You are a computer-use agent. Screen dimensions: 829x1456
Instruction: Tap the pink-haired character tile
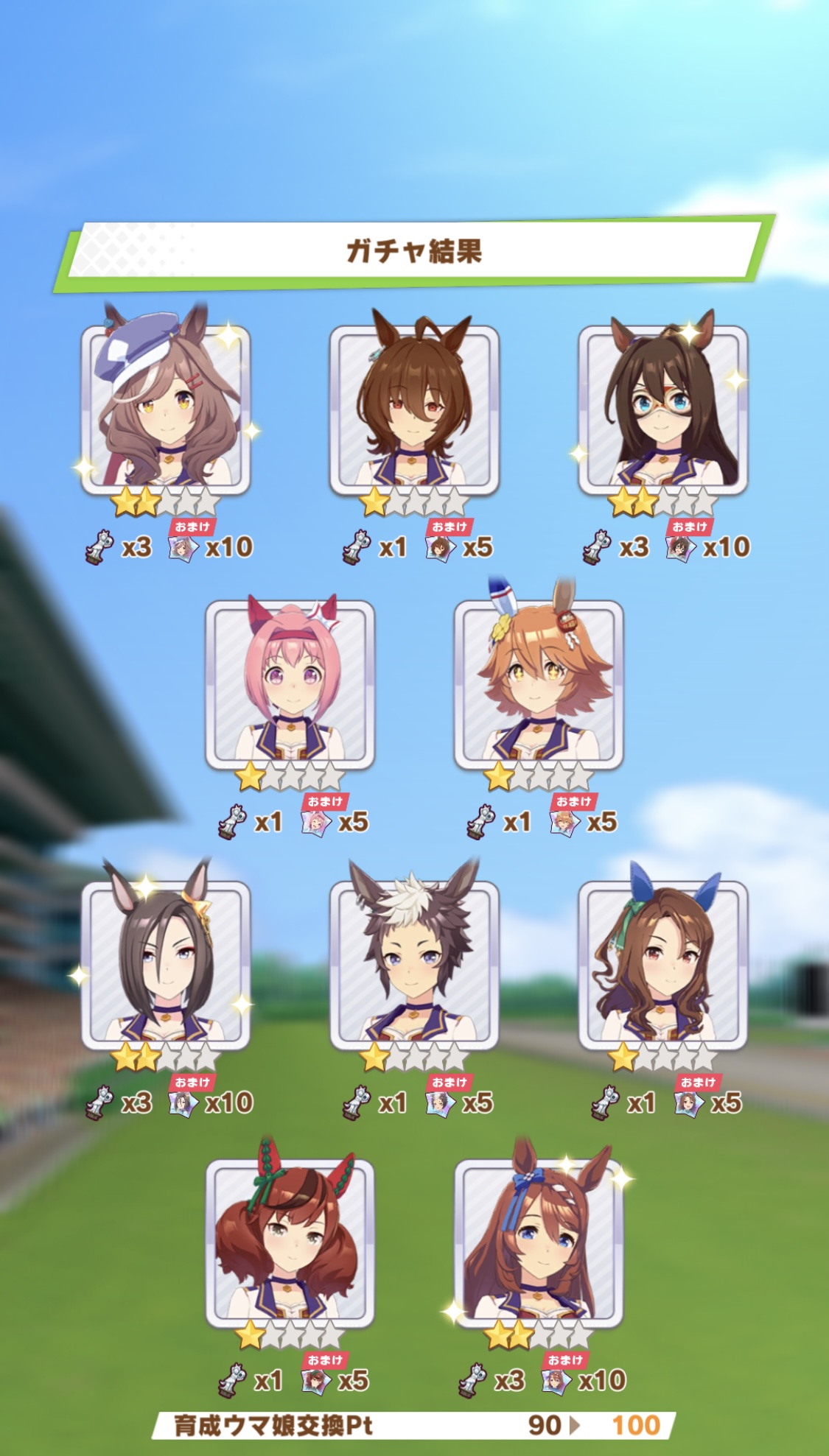(290, 683)
